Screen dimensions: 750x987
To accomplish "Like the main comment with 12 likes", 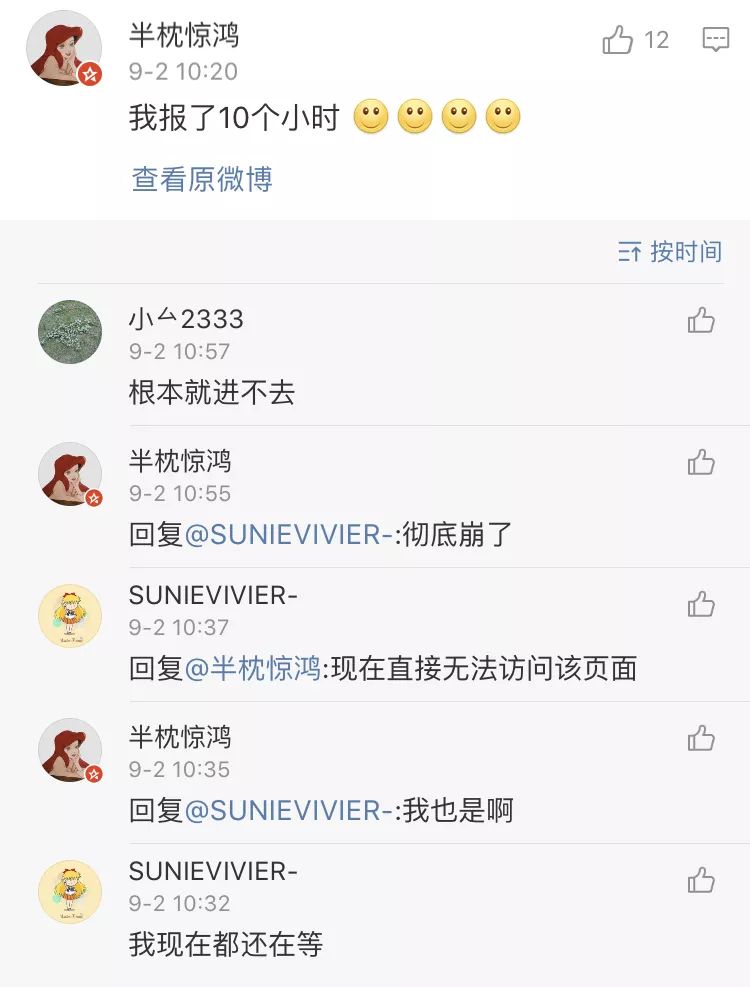I will click(x=619, y=40).
